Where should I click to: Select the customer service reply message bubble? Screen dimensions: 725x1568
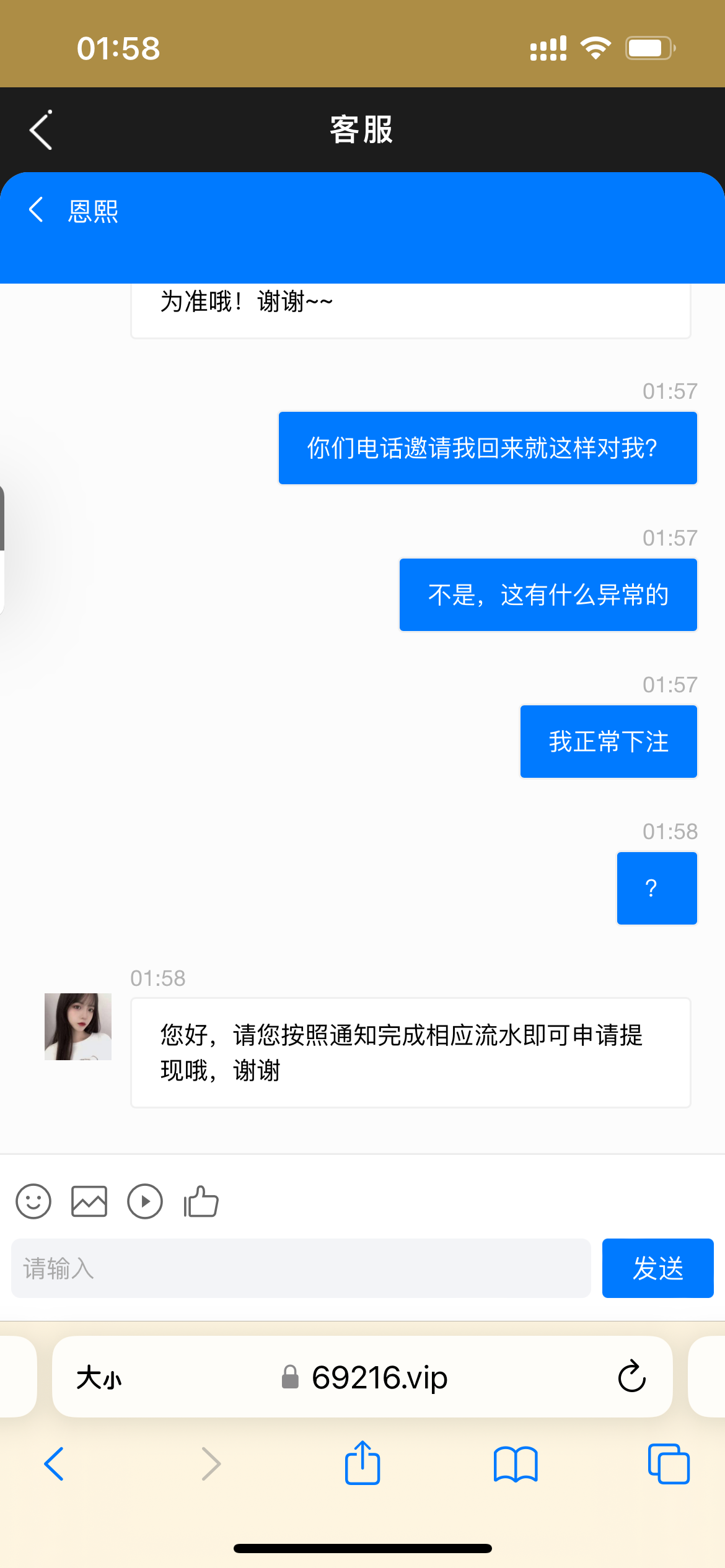coord(410,1052)
